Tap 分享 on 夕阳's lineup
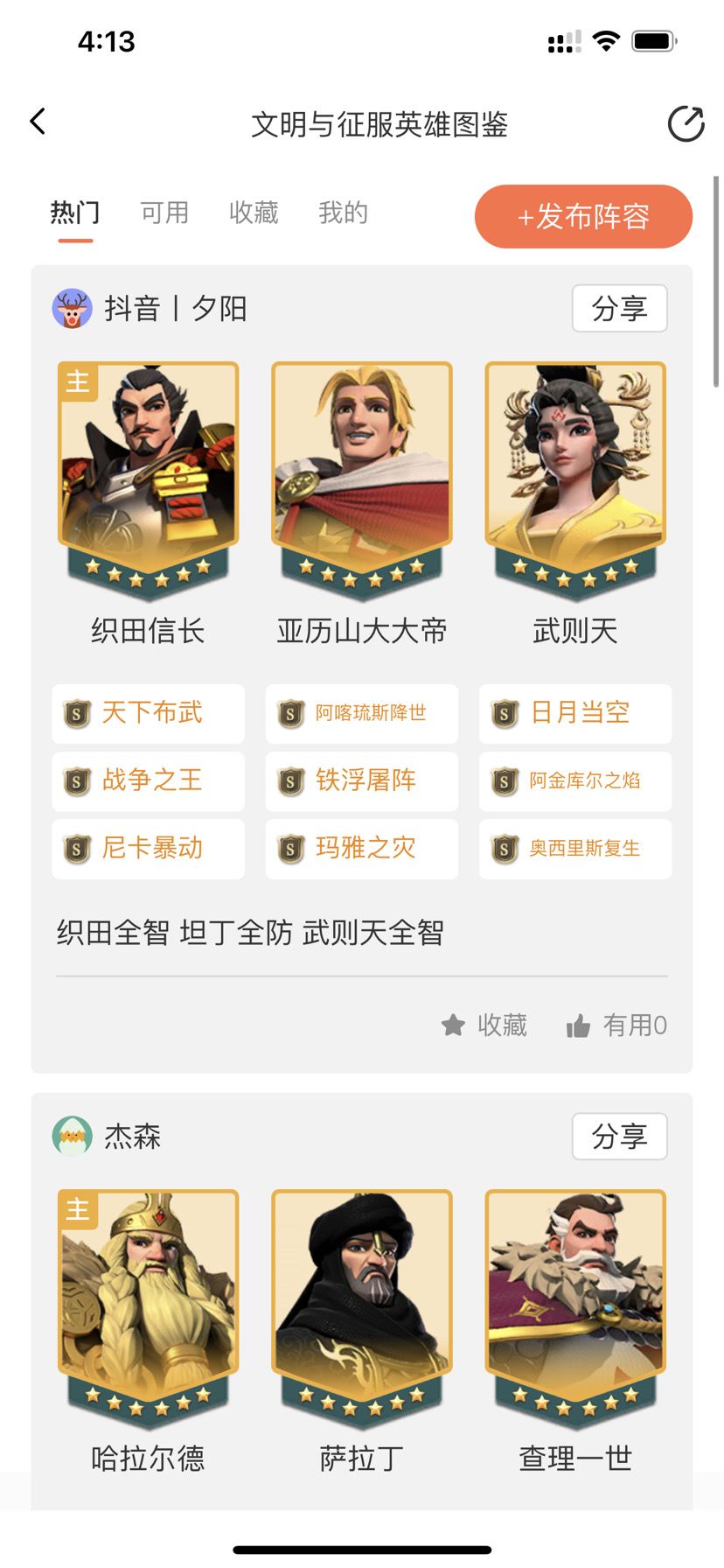This screenshot has width=724, height=1568. pyautogui.click(x=619, y=308)
